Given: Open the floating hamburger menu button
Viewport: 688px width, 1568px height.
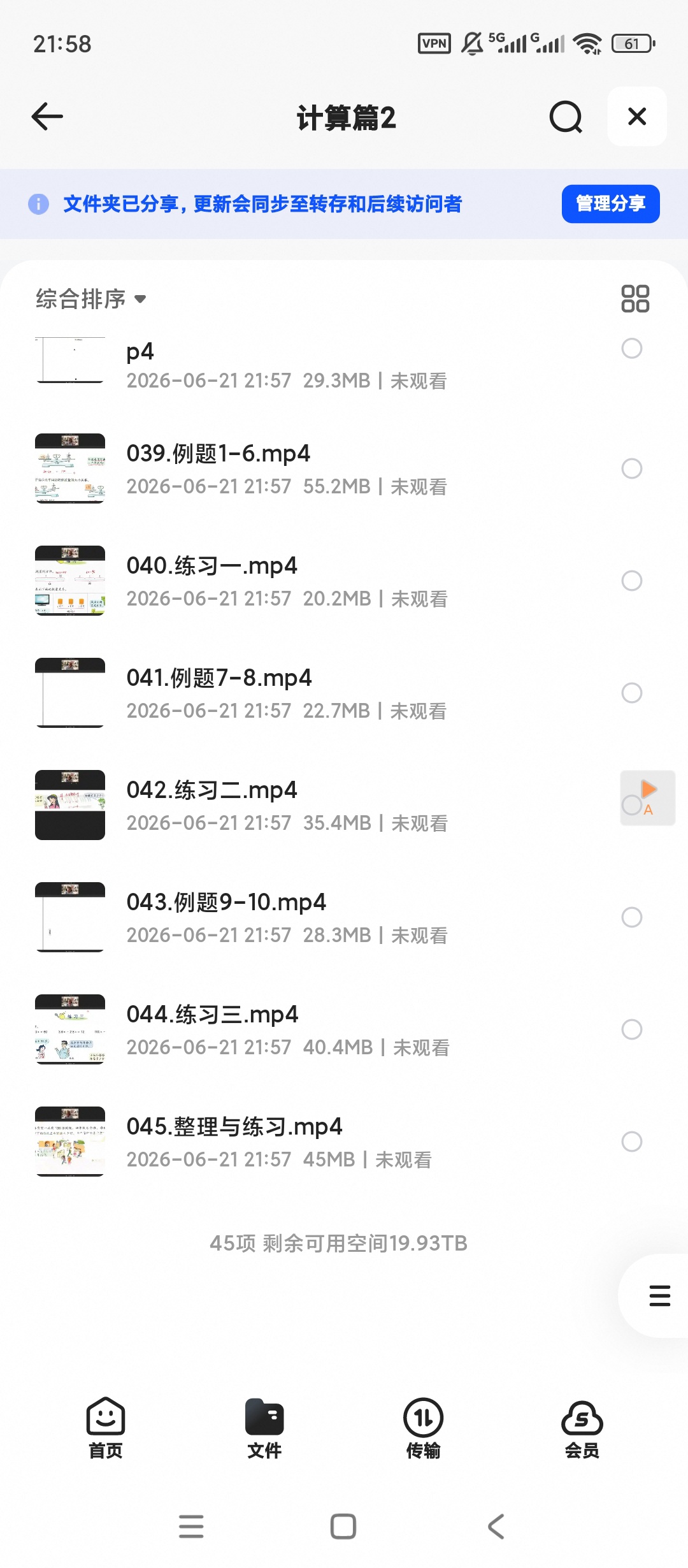Looking at the screenshot, I should [x=659, y=1296].
